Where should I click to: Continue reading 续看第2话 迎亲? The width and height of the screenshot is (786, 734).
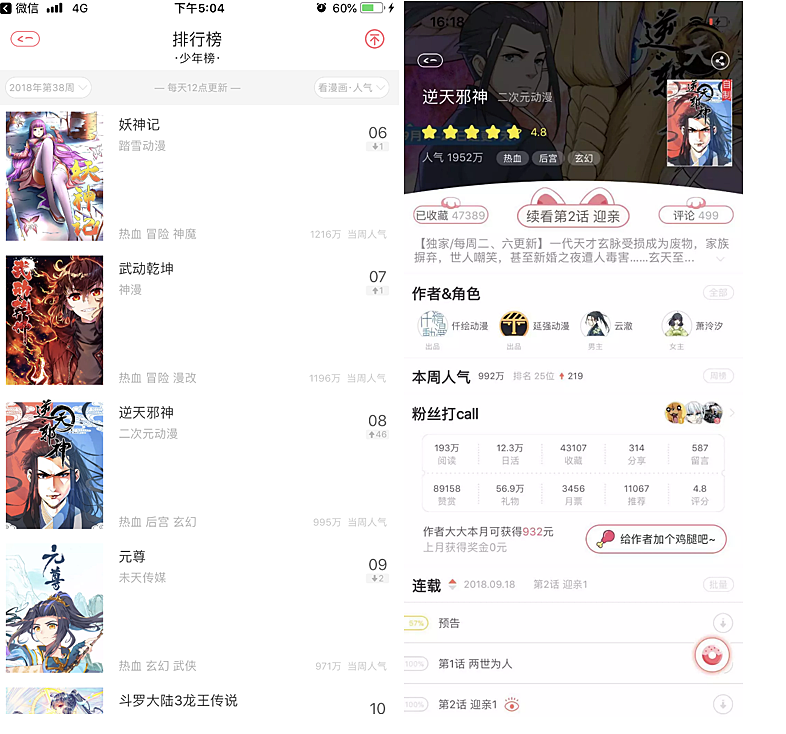coord(573,215)
